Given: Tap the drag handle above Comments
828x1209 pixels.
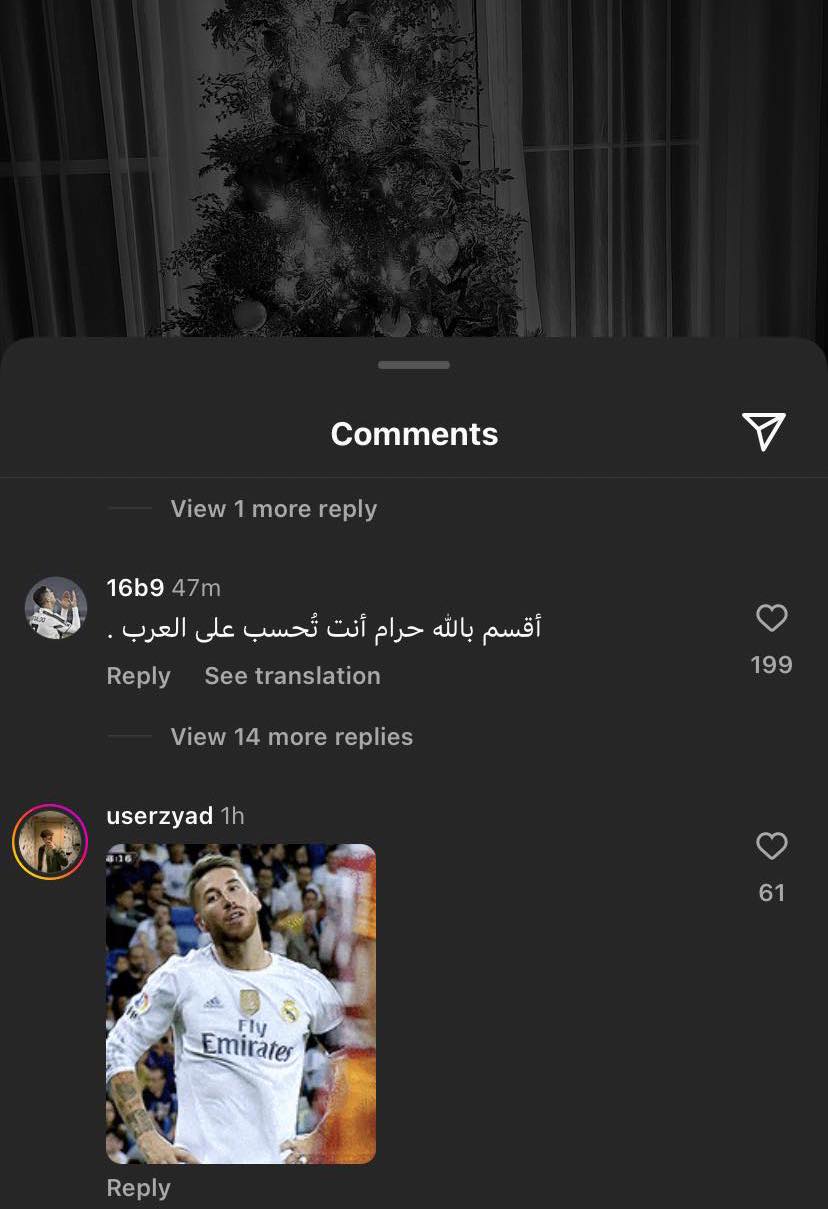Looking at the screenshot, I should click(414, 365).
